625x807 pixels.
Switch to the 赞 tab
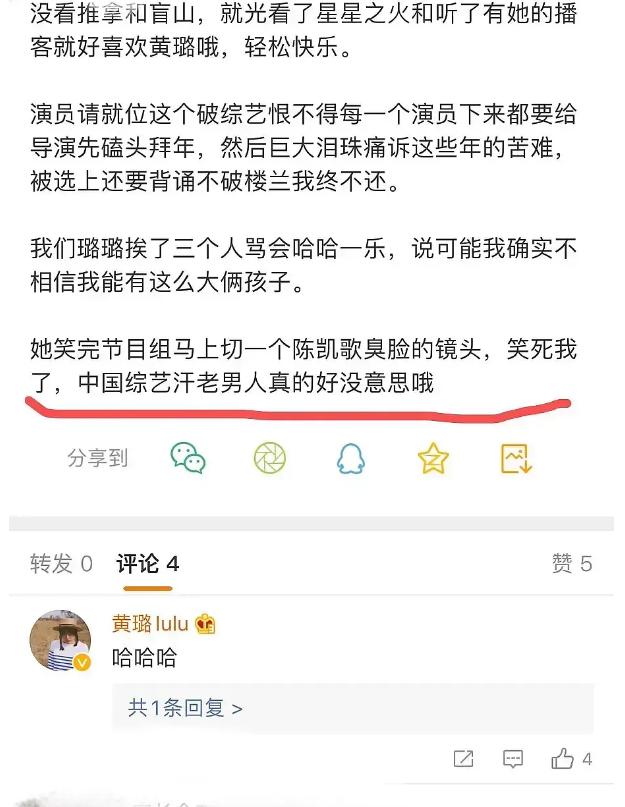click(x=571, y=564)
